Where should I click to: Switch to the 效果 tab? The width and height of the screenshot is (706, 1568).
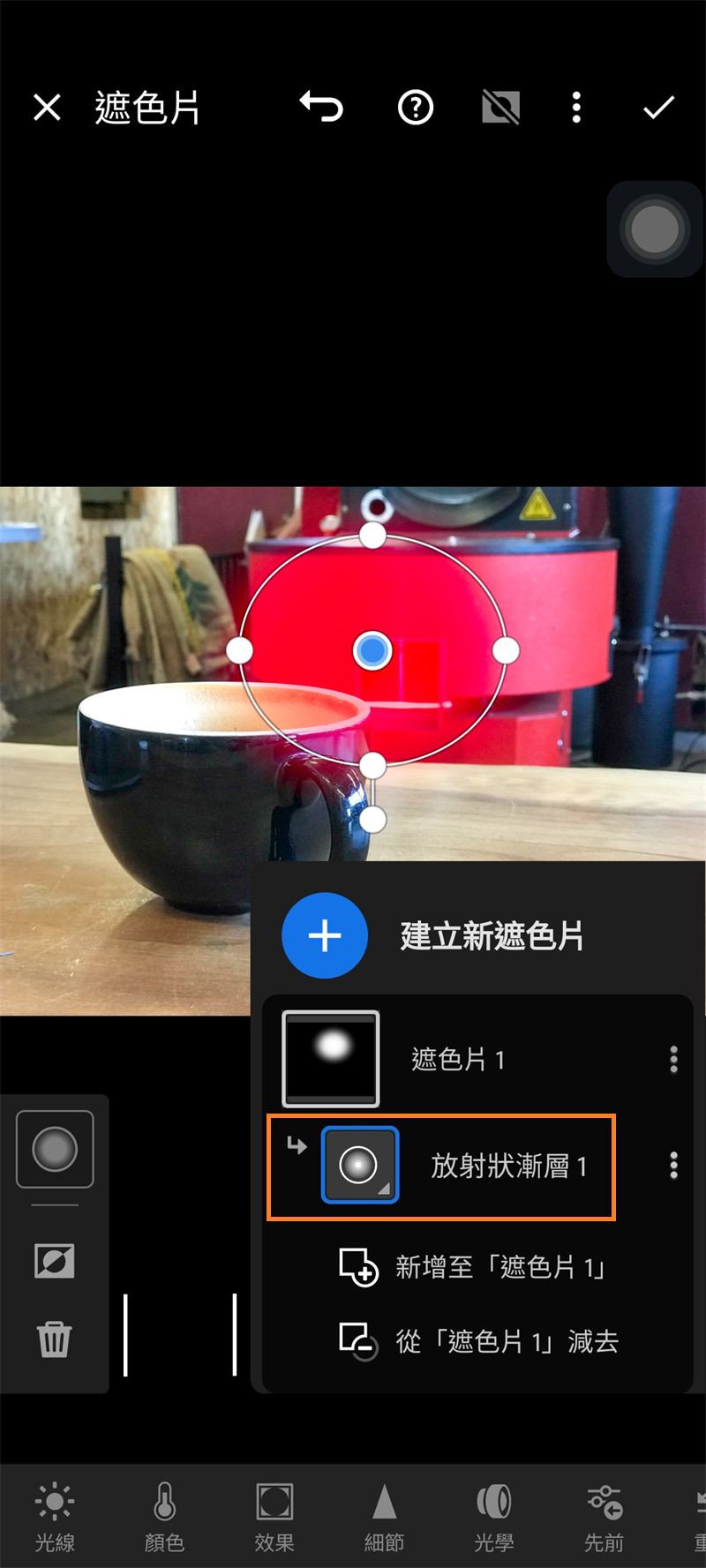pos(274,1515)
